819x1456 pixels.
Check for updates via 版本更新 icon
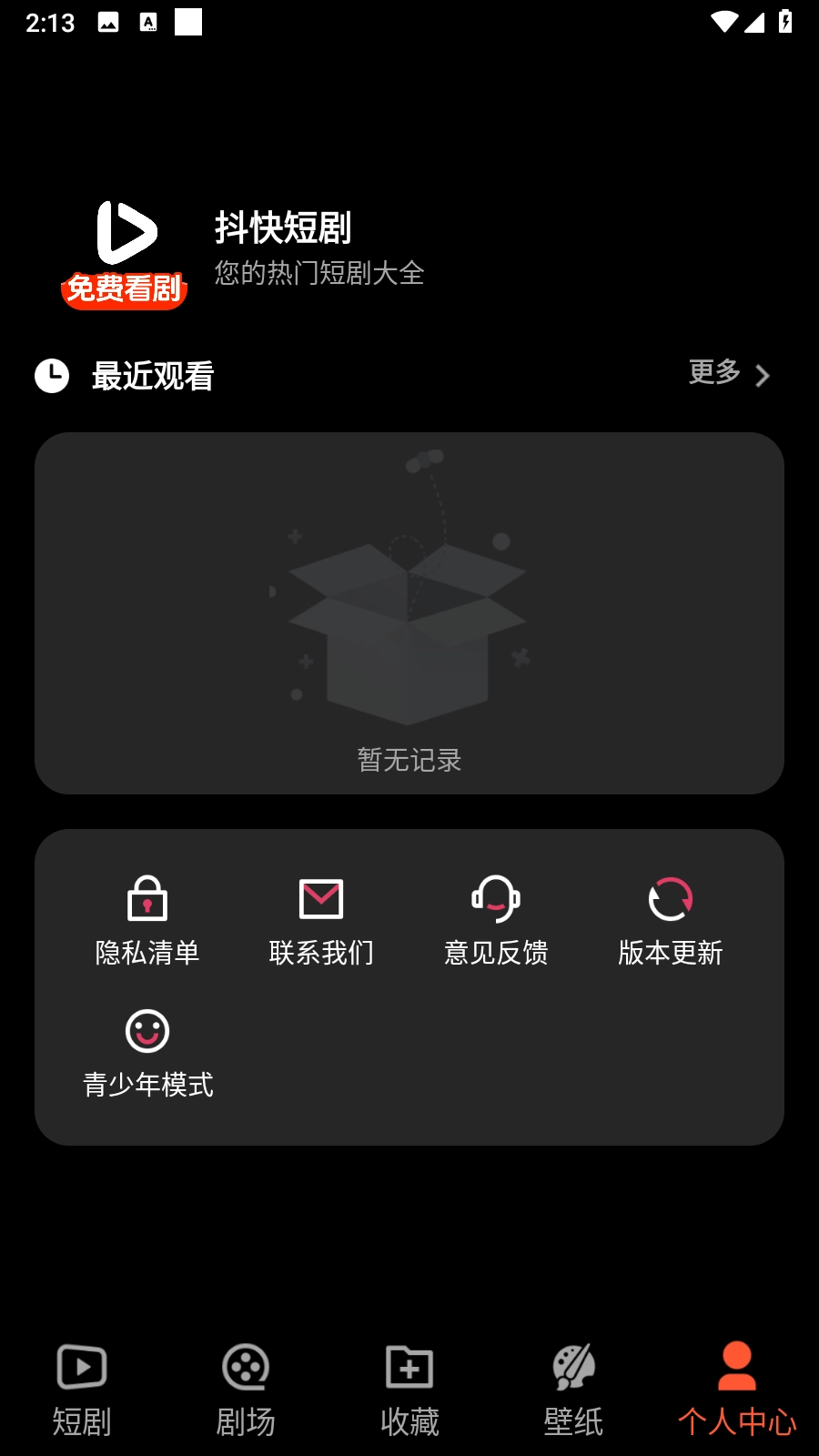[671, 899]
